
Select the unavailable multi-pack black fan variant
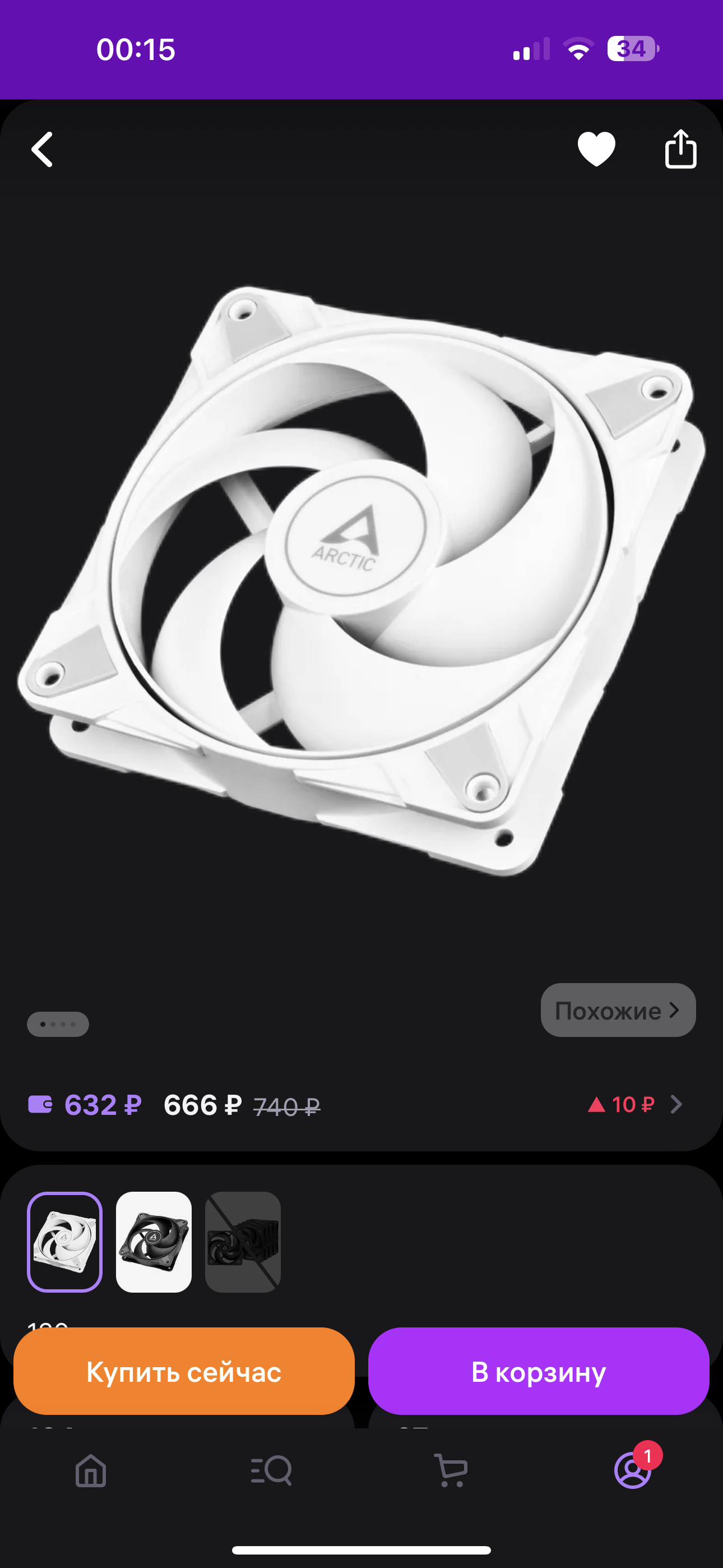243,1242
